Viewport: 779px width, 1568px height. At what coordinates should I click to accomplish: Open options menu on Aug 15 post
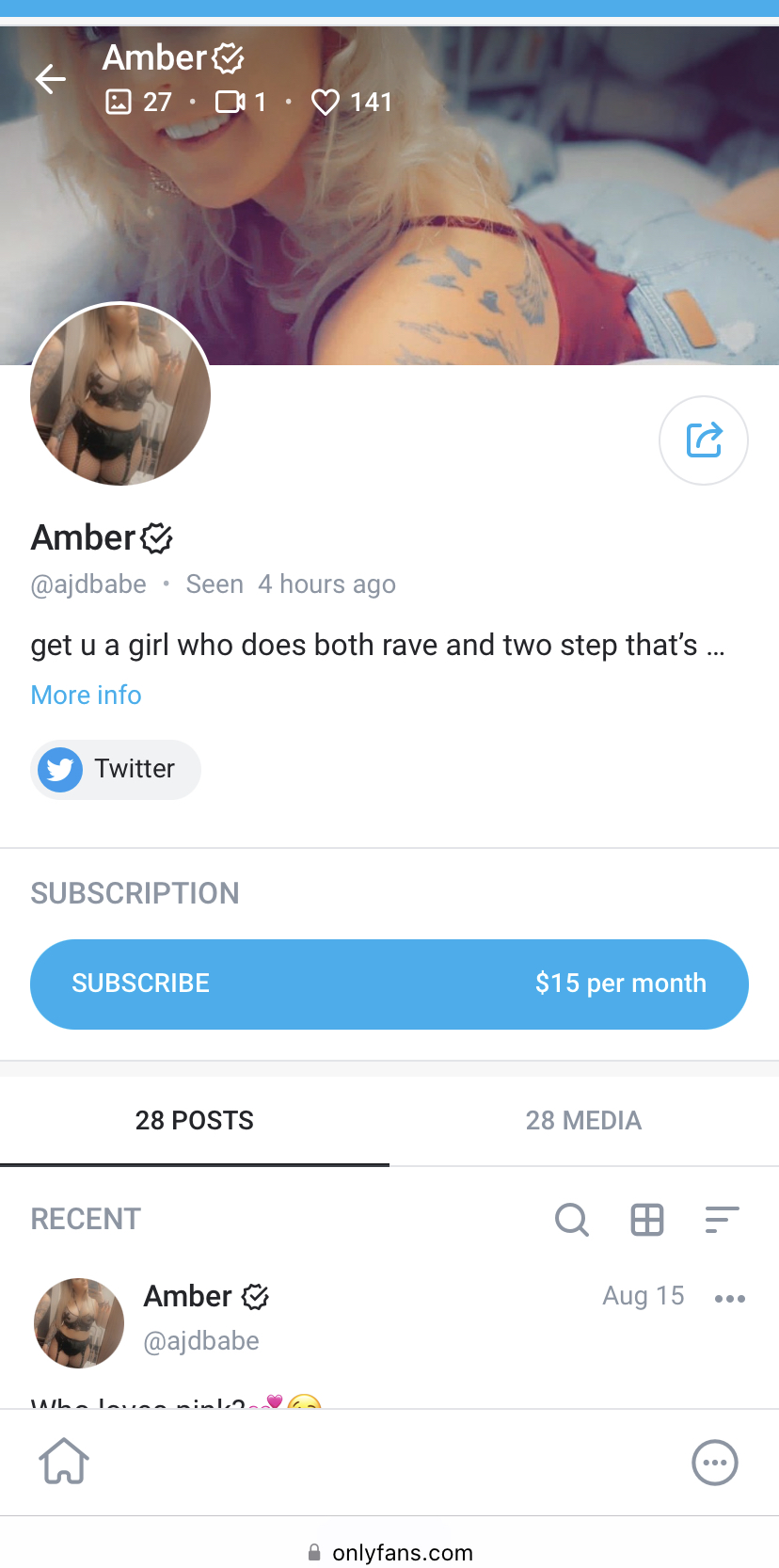[x=730, y=1299]
